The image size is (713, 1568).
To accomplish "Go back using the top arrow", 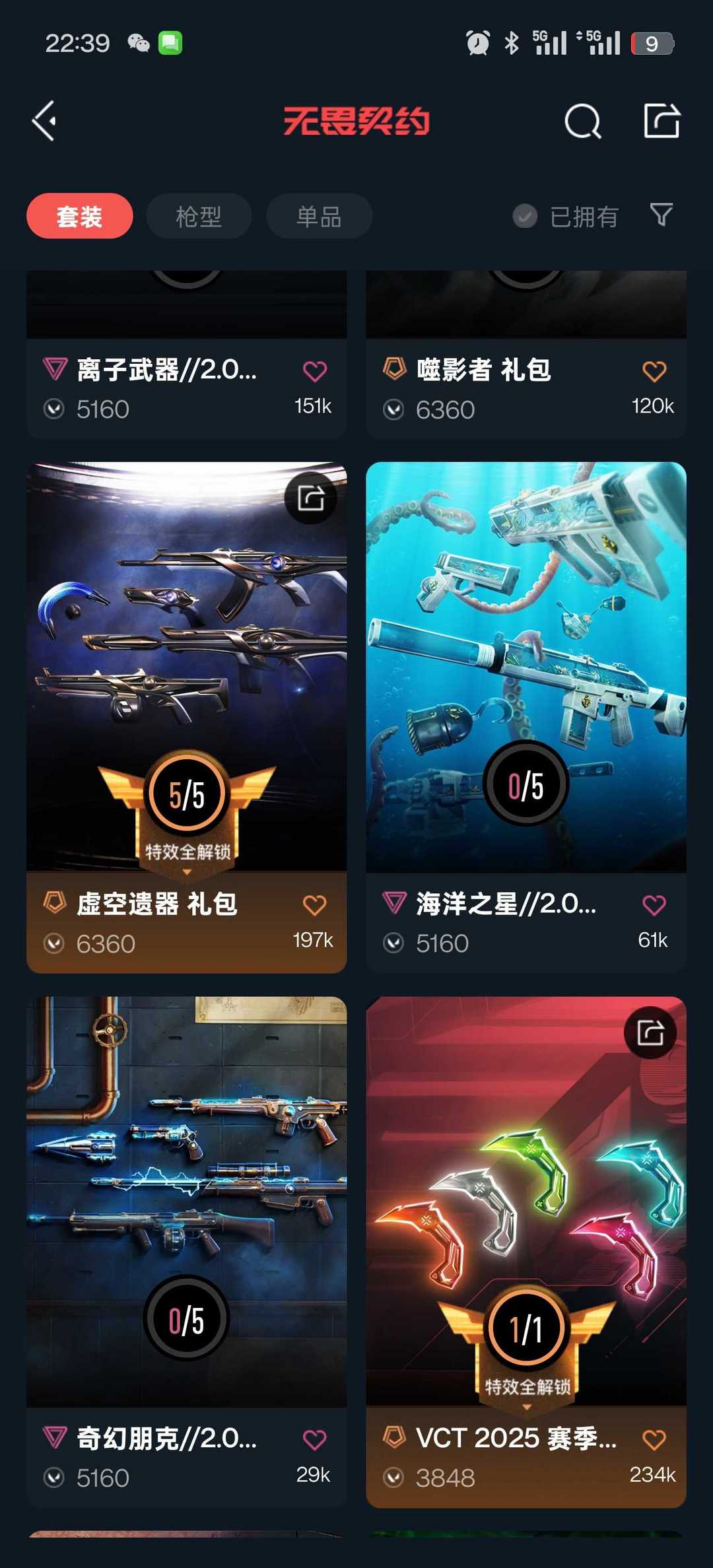I will [x=44, y=121].
